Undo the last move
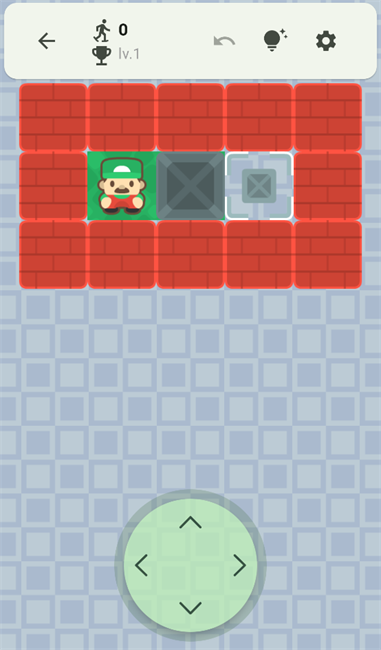 pyautogui.click(x=224, y=41)
